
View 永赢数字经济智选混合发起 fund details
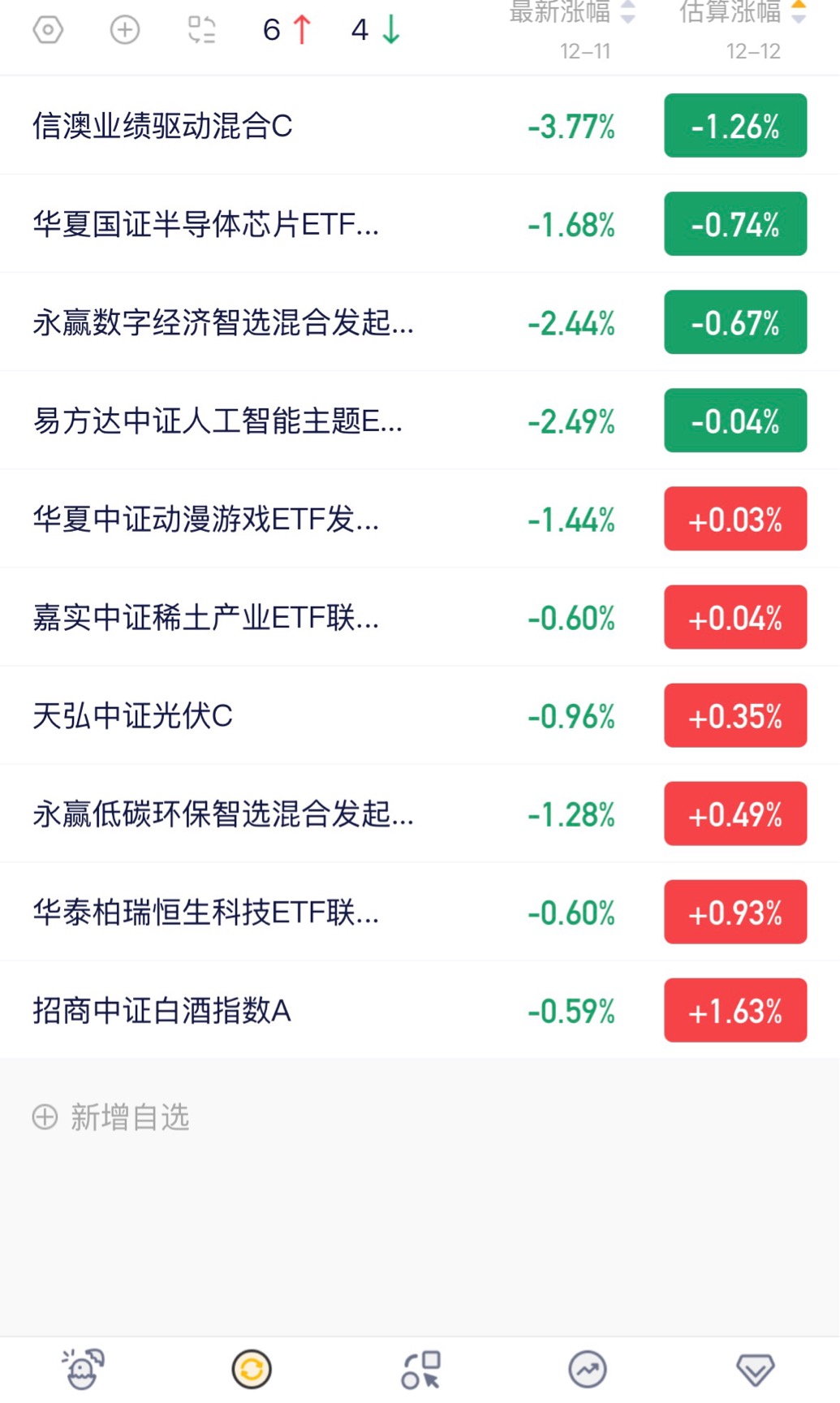pos(223,322)
